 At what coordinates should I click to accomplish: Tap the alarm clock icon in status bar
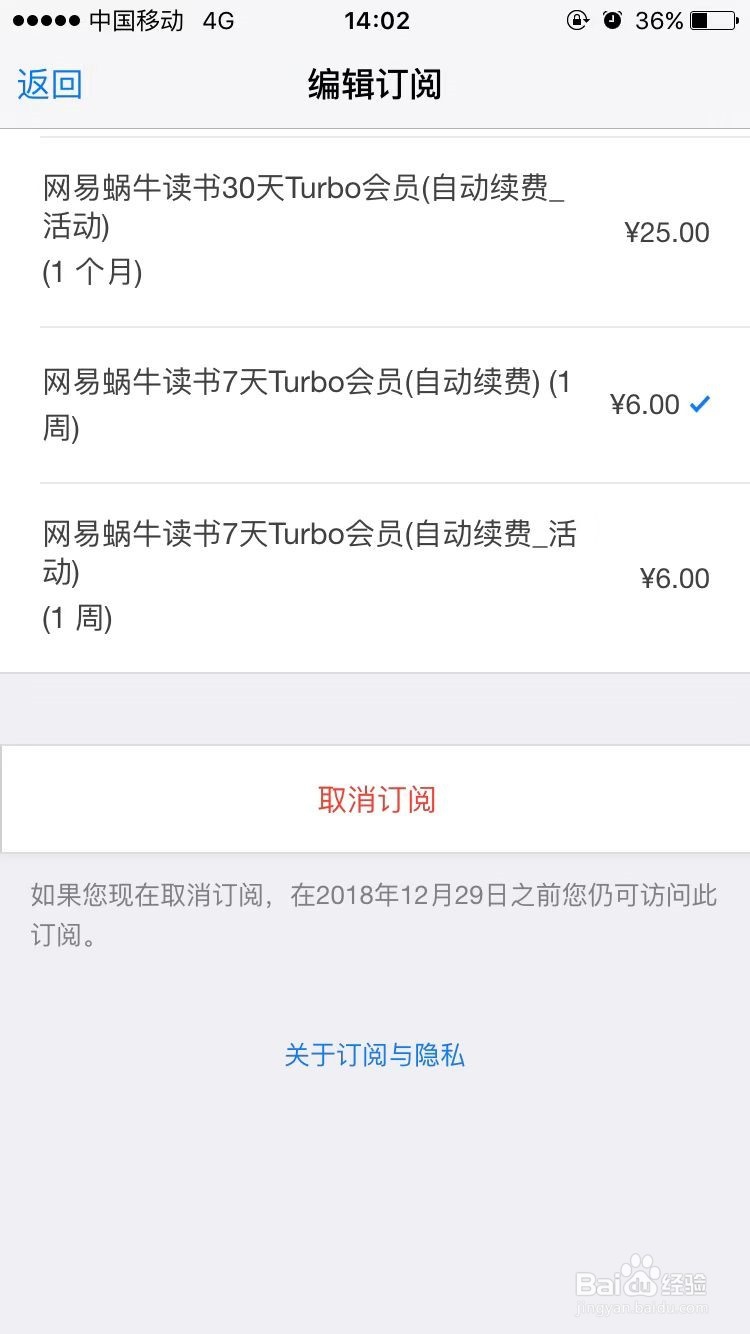coord(612,20)
